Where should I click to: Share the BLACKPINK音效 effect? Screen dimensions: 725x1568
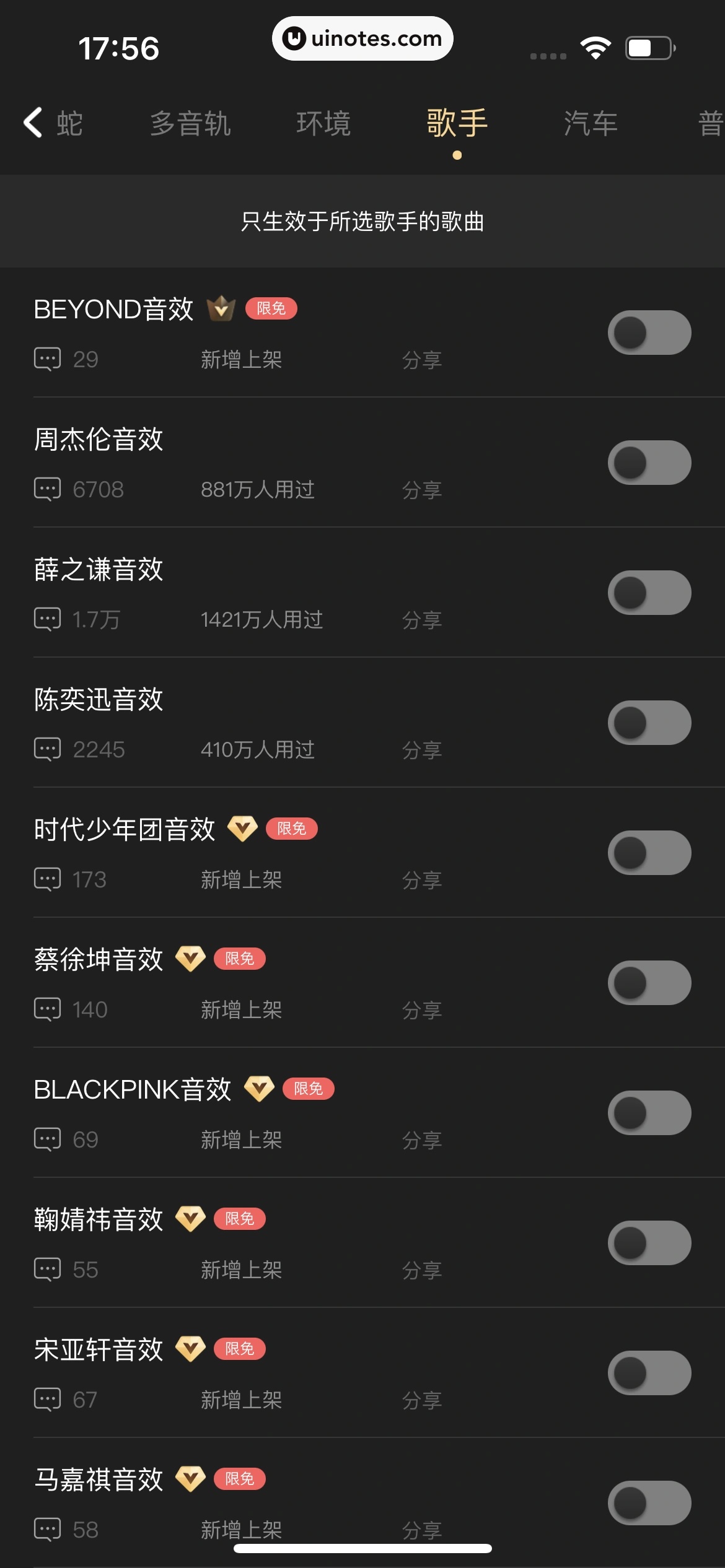[x=421, y=1140]
